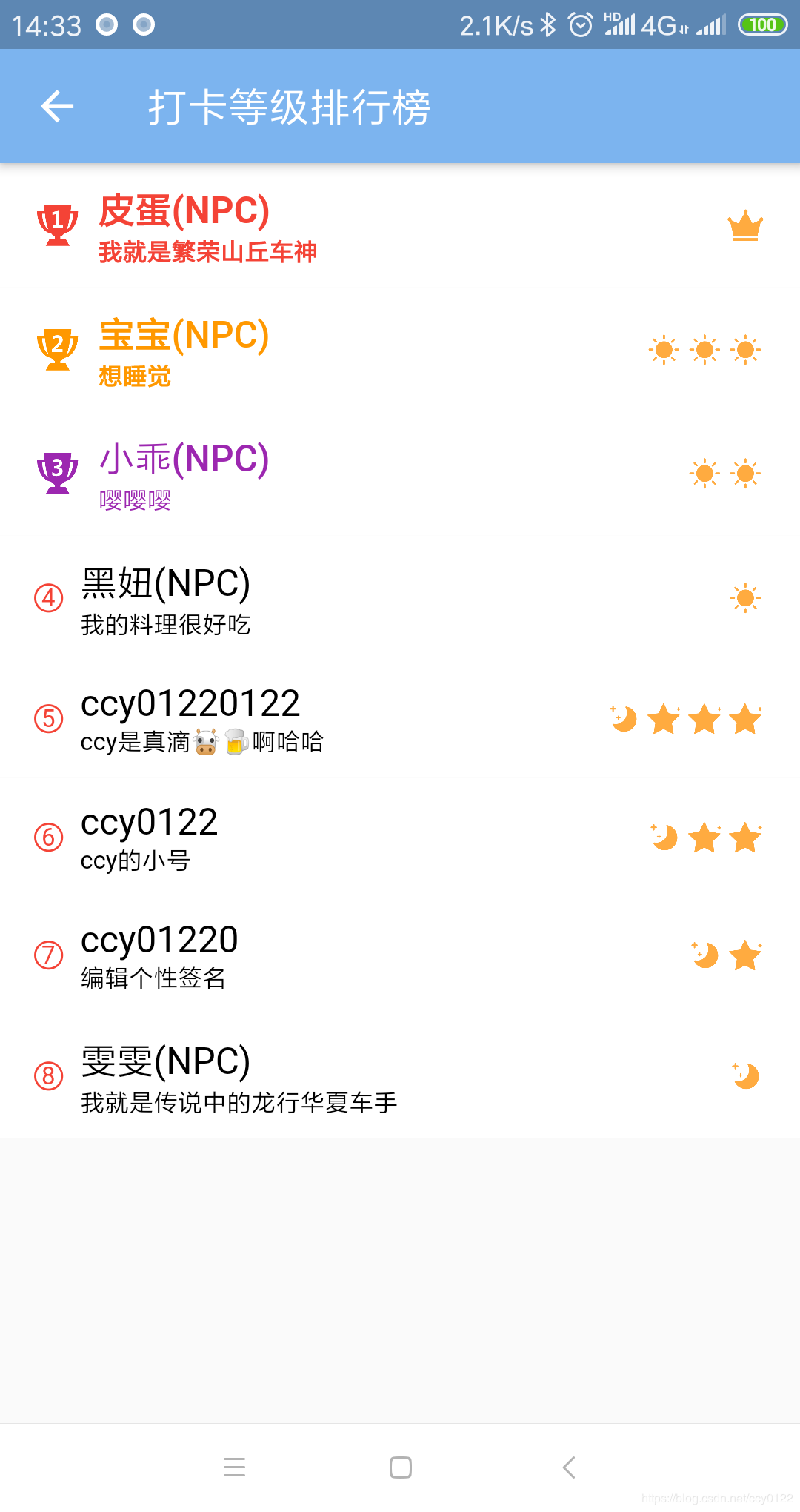Click the star icon beside ccy01220
Viewport: 800px width, 1512px height.
tap(746, 956)
